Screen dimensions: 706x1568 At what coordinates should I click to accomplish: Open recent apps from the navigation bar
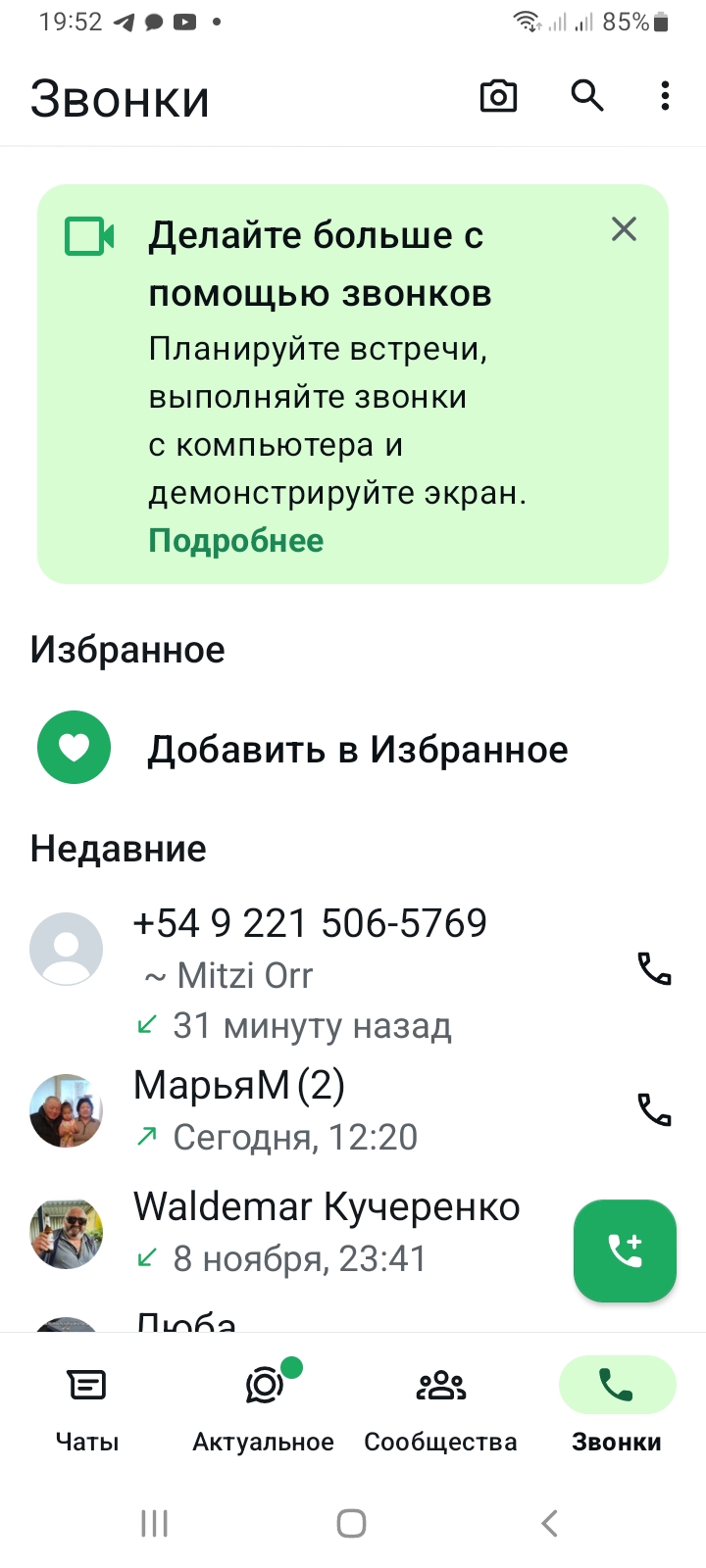(155, 1523)
